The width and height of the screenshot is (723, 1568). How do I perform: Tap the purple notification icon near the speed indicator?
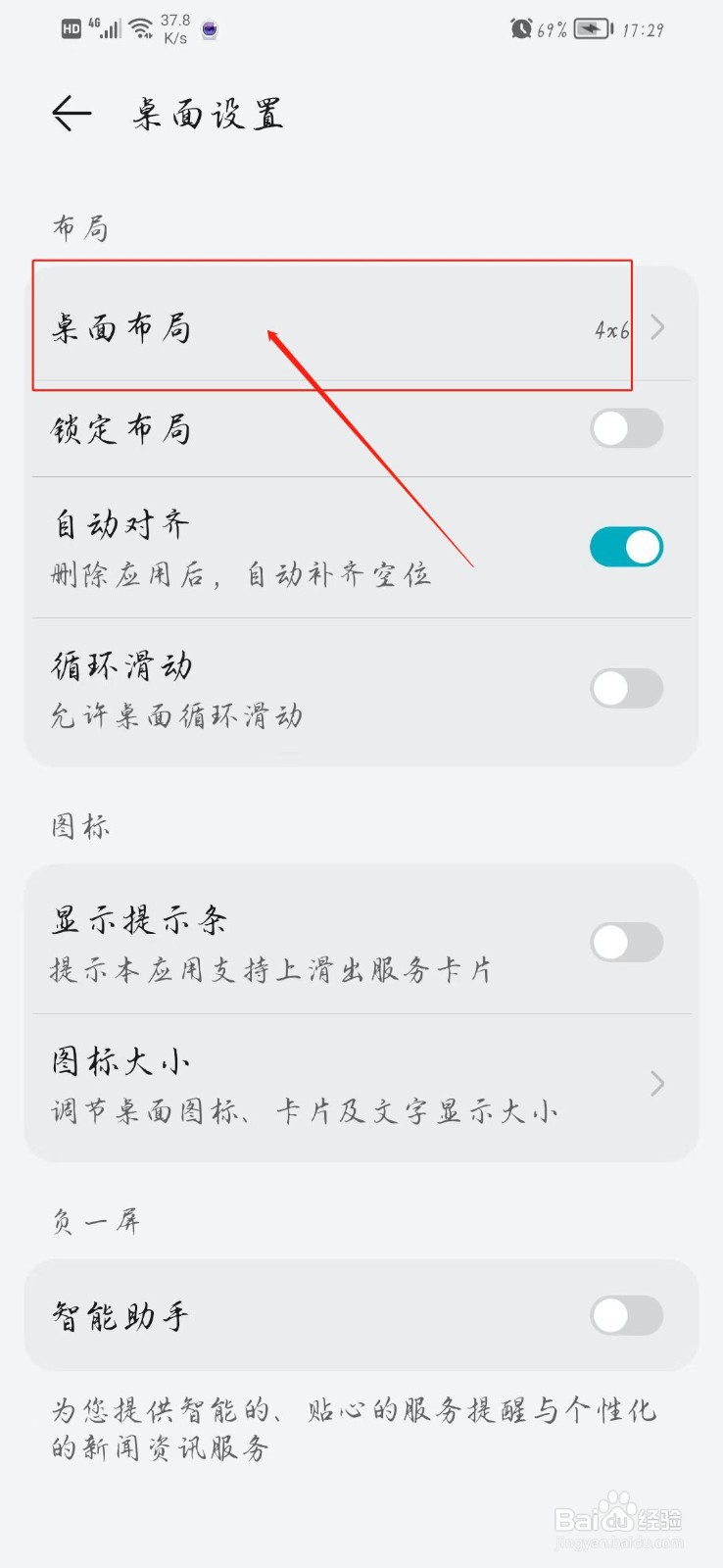click(x=209, y=30)
